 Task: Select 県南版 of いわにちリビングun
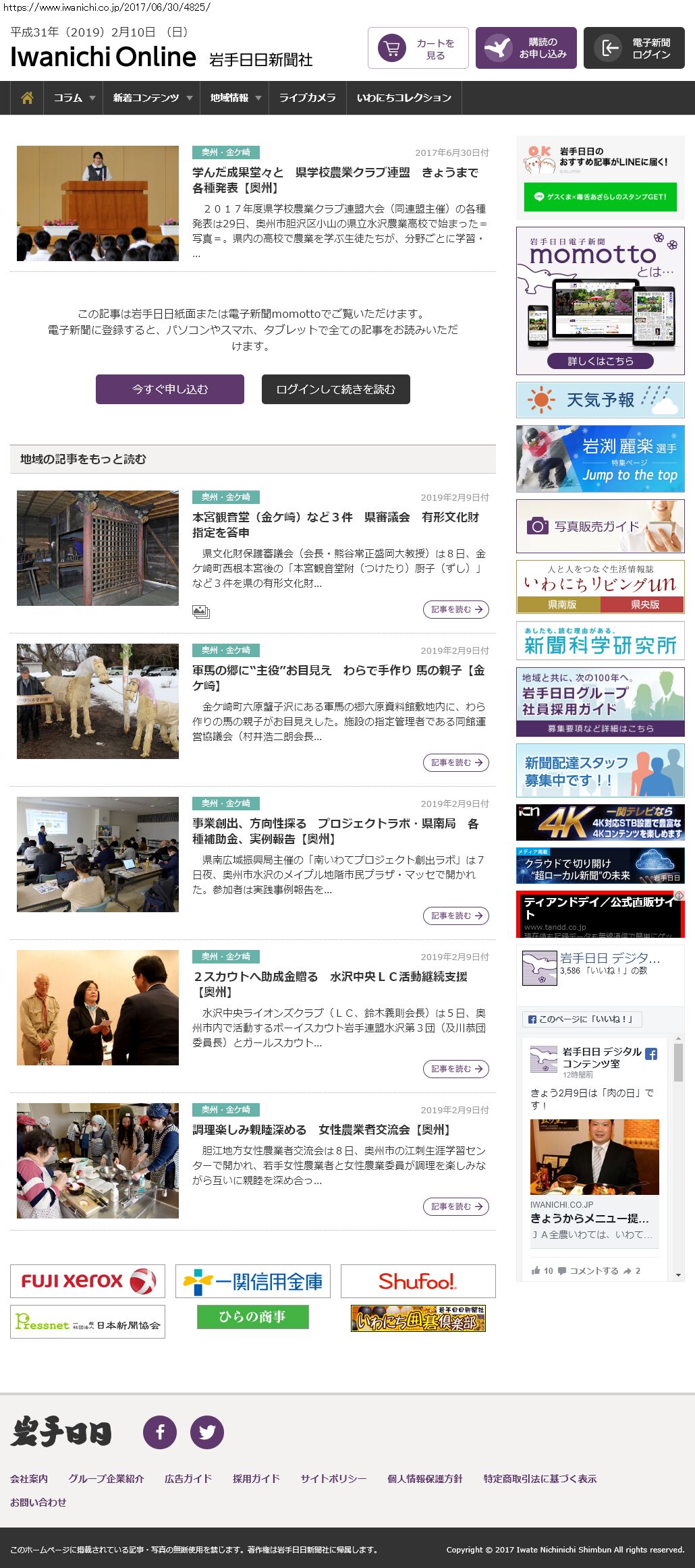tap(561, 605)
